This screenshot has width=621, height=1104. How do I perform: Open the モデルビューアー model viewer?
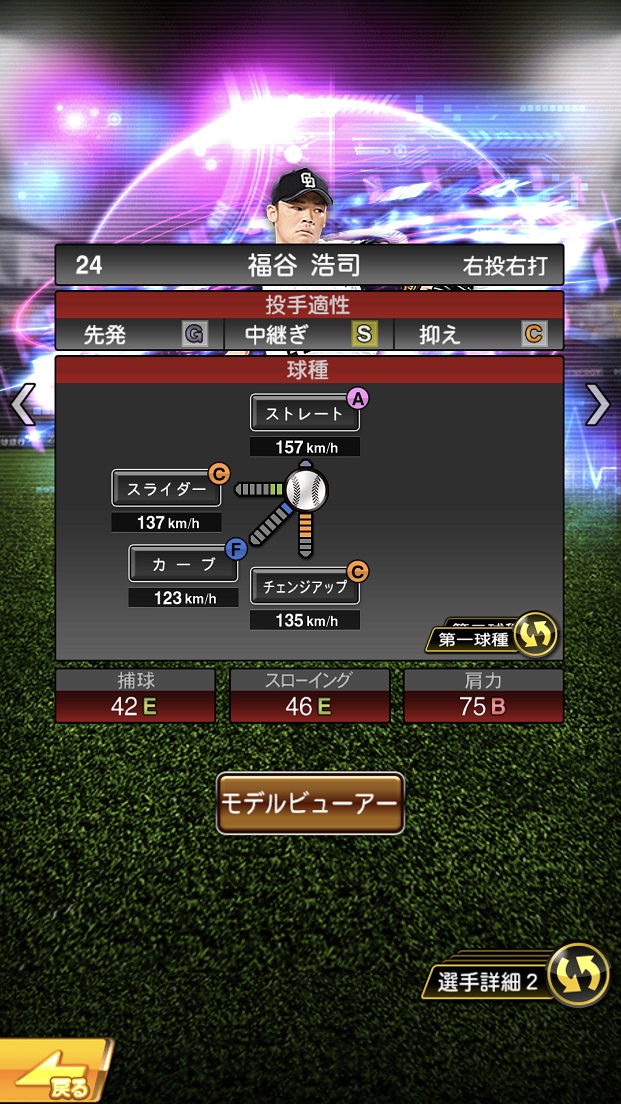pyautogui.click(x=310, y=804)
